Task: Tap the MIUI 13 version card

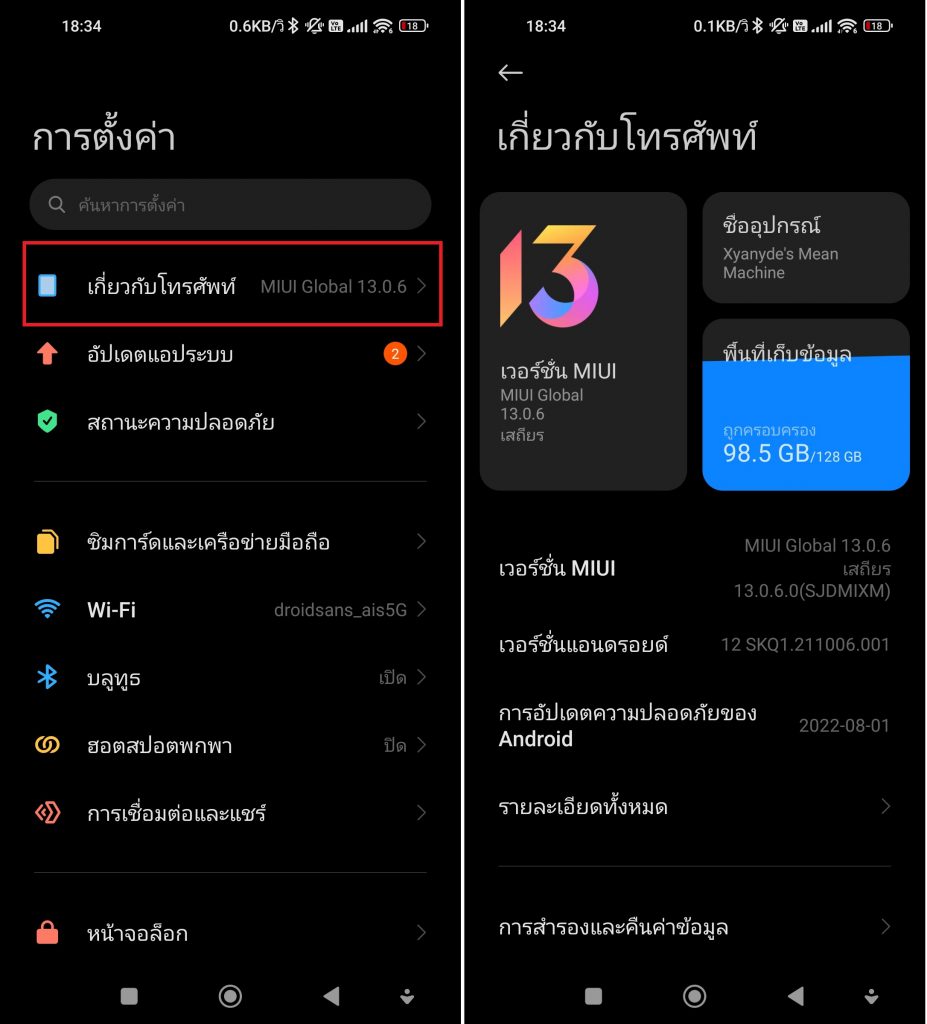Action: [583, 342]
